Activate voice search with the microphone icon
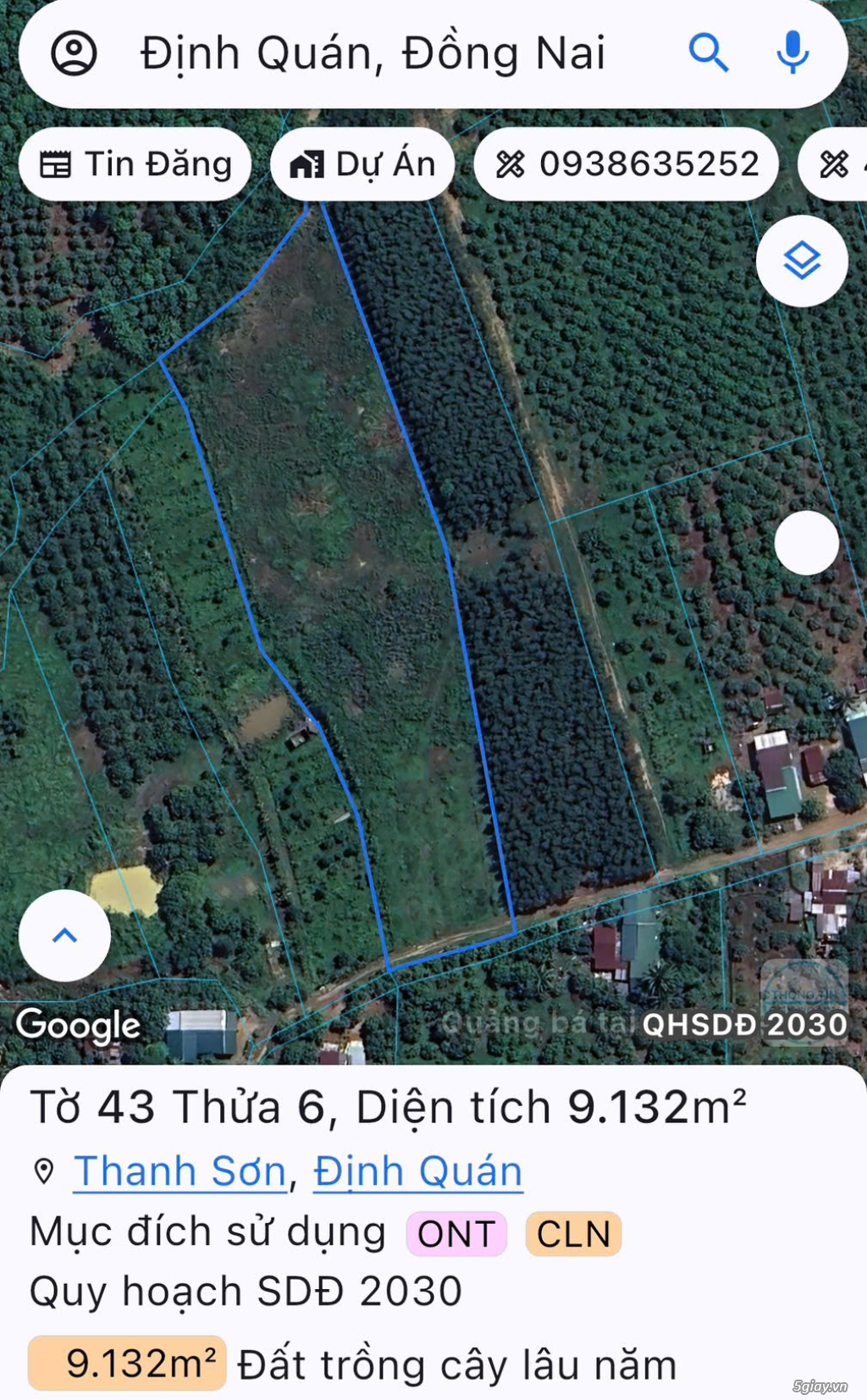 pos(792,53)
